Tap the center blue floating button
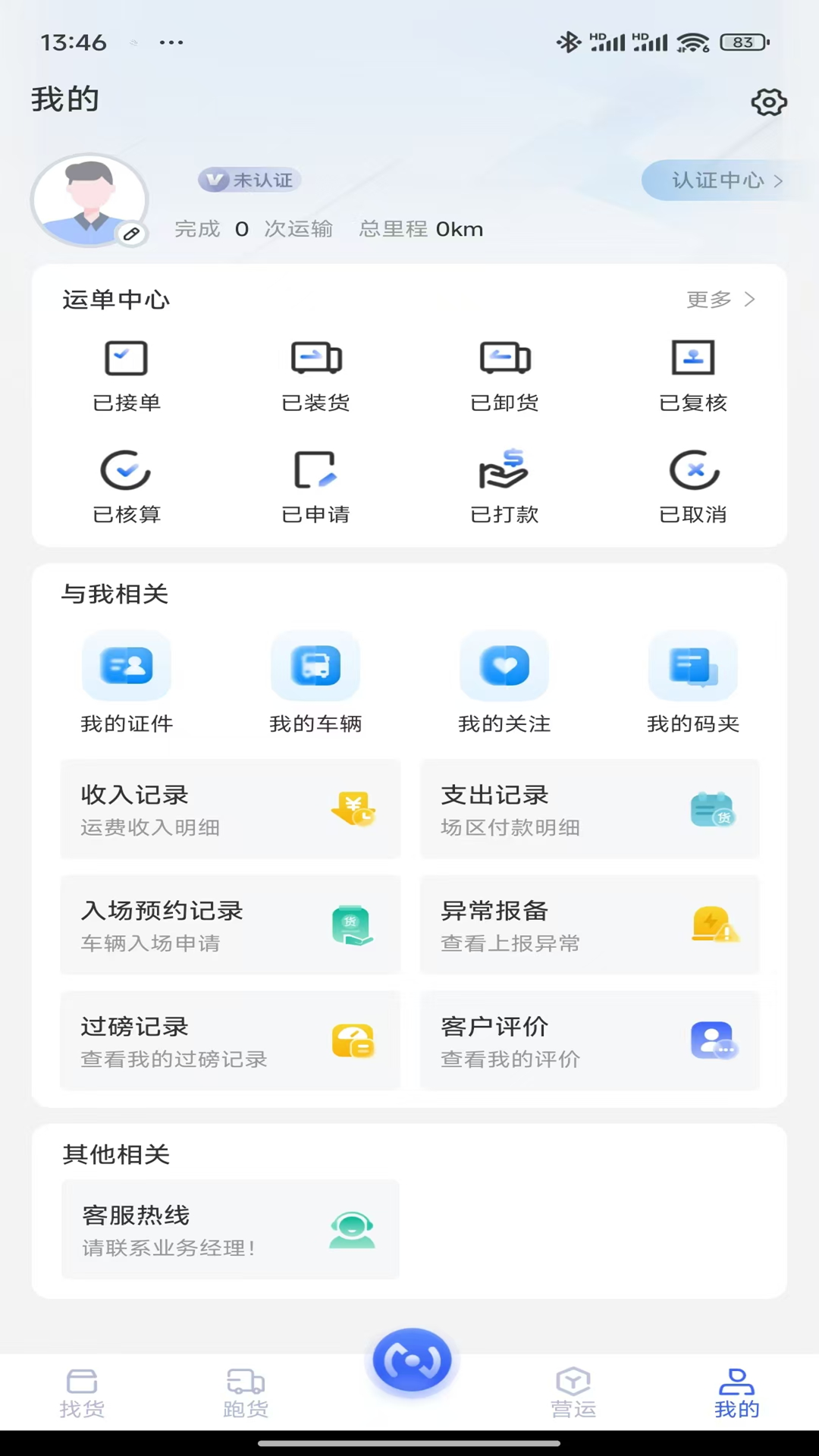 412,1361
